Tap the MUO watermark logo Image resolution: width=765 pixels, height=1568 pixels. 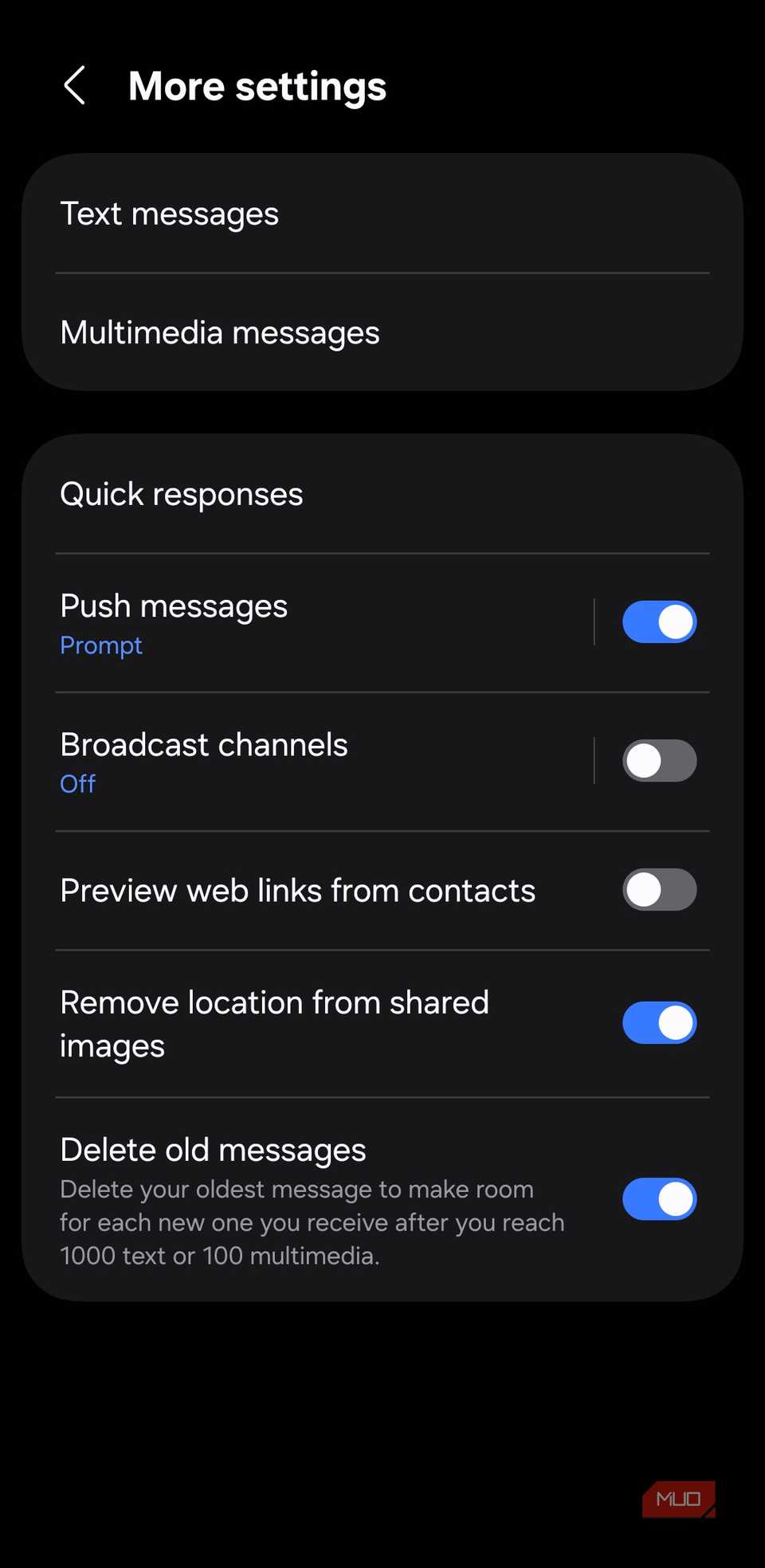(678, 1499)
